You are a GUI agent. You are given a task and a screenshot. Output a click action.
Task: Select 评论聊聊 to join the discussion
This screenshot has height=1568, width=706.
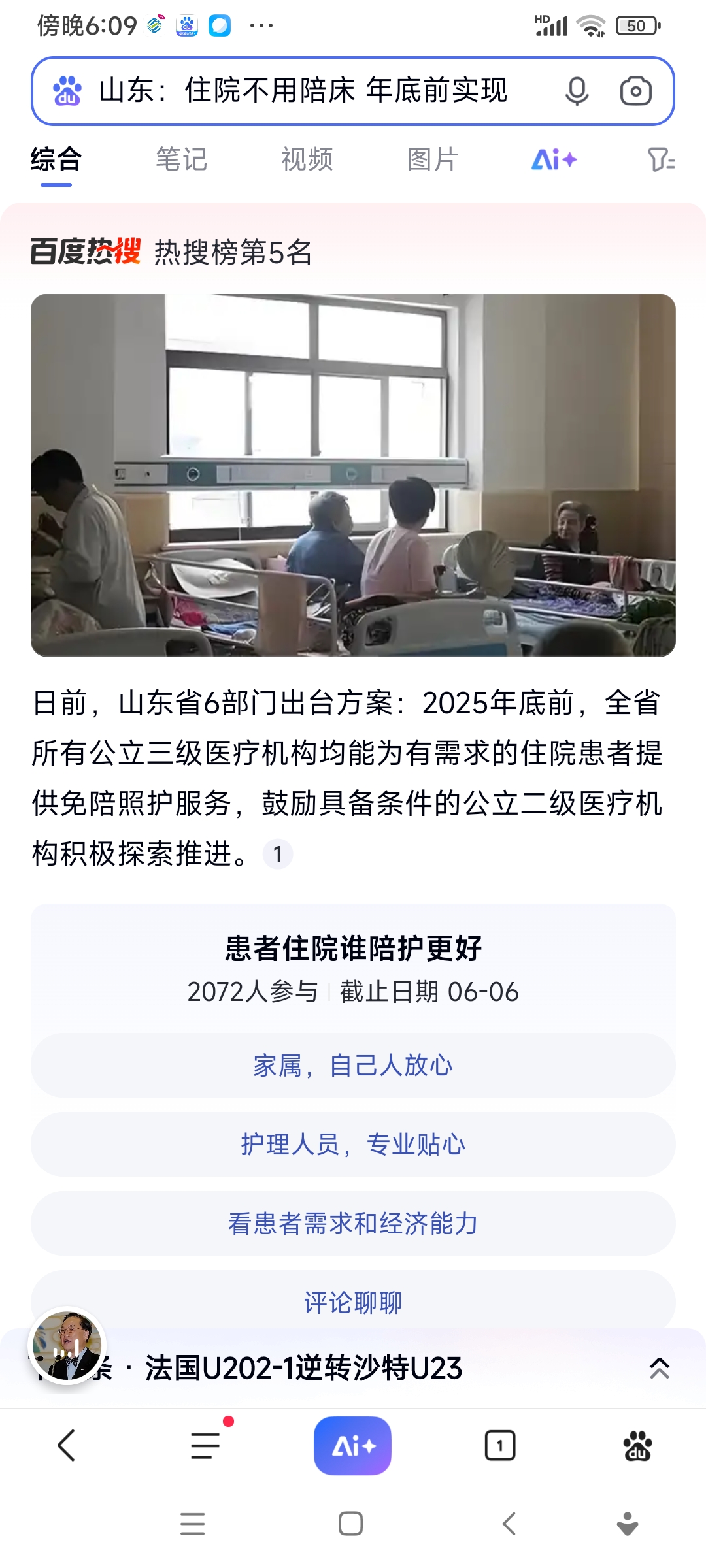click(353, 1301)
